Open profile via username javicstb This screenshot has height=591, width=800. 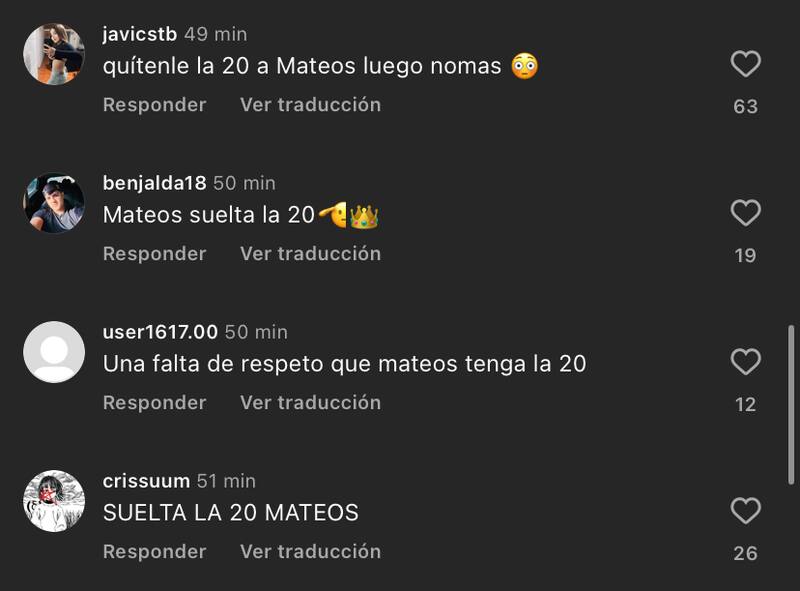click(140, 34)
